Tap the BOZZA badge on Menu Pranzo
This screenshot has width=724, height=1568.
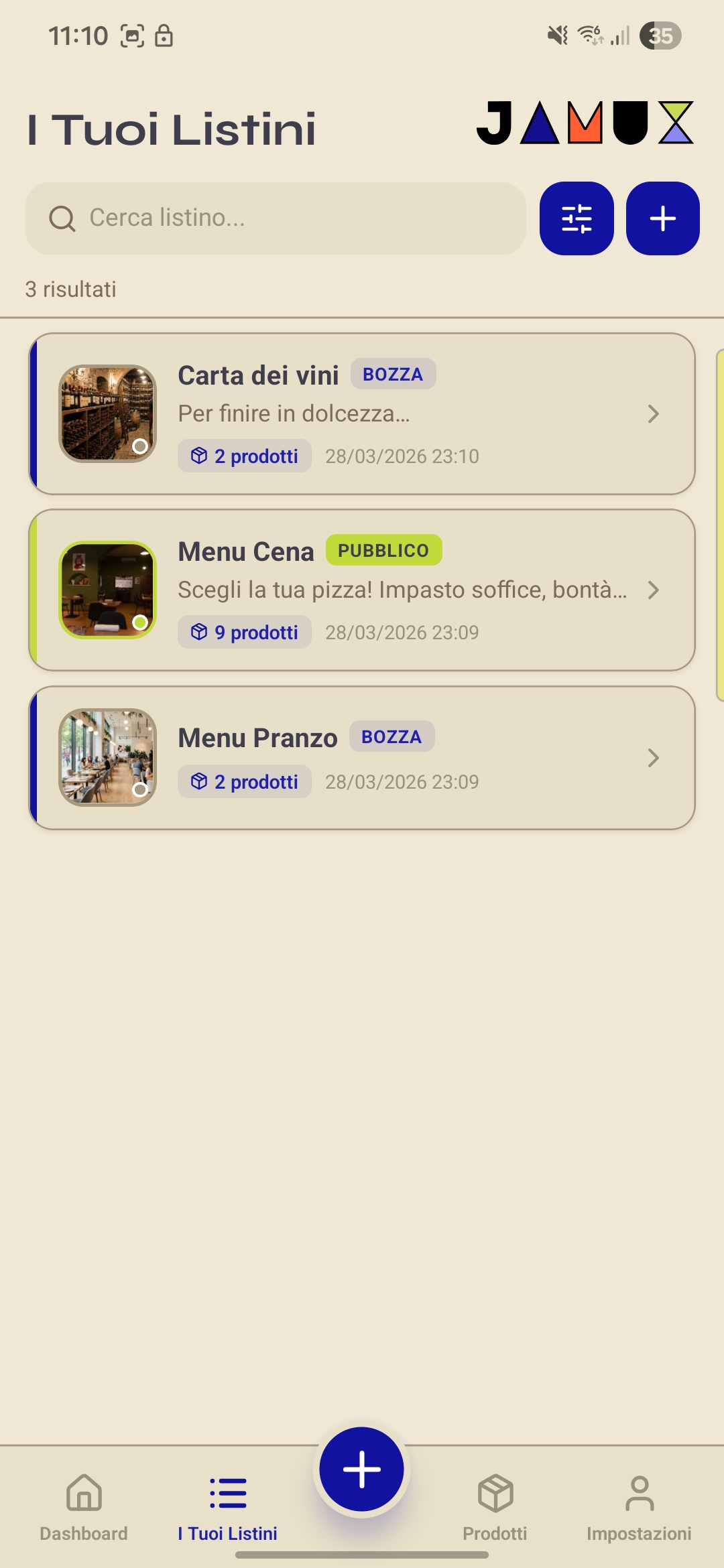[x=392, y=736]
